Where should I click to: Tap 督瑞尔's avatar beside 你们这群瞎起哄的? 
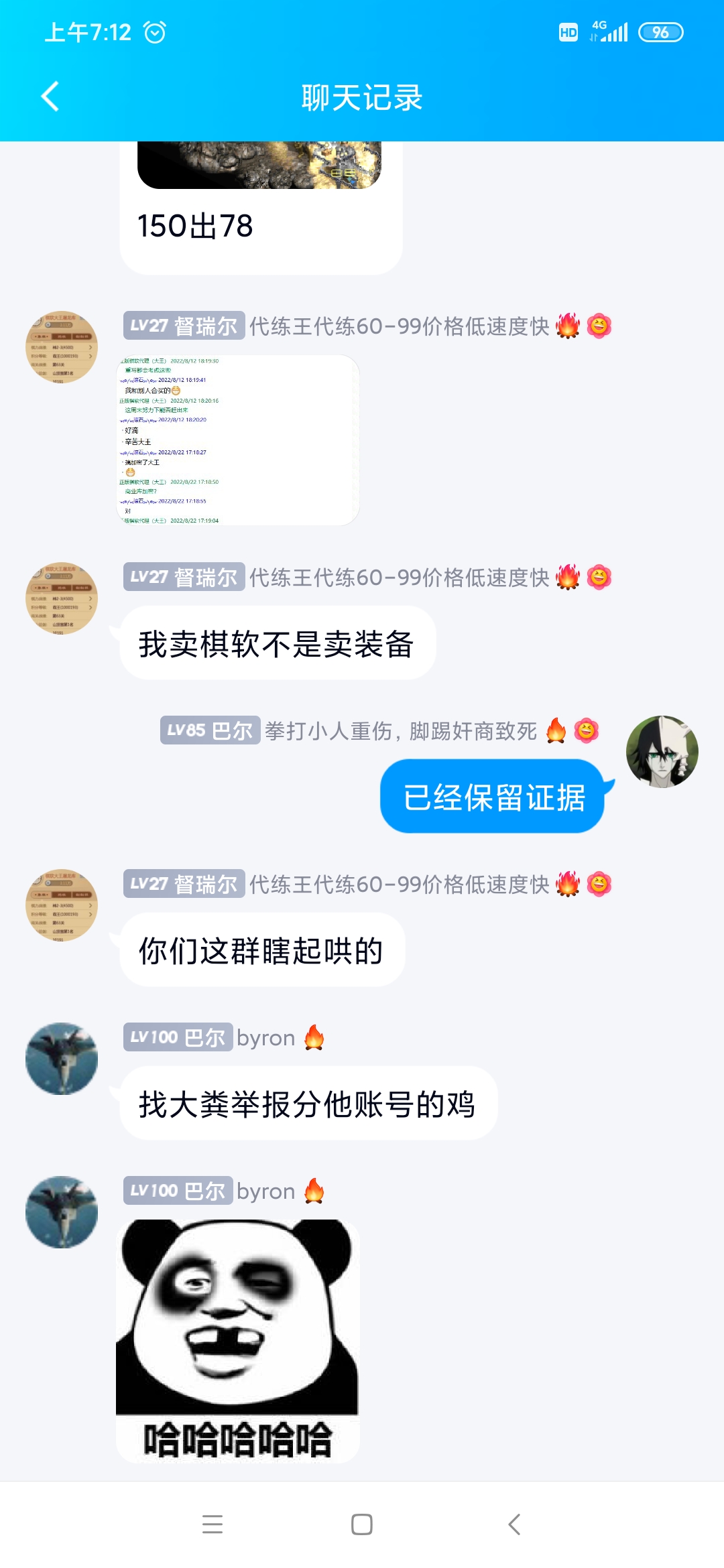(62, 905)
